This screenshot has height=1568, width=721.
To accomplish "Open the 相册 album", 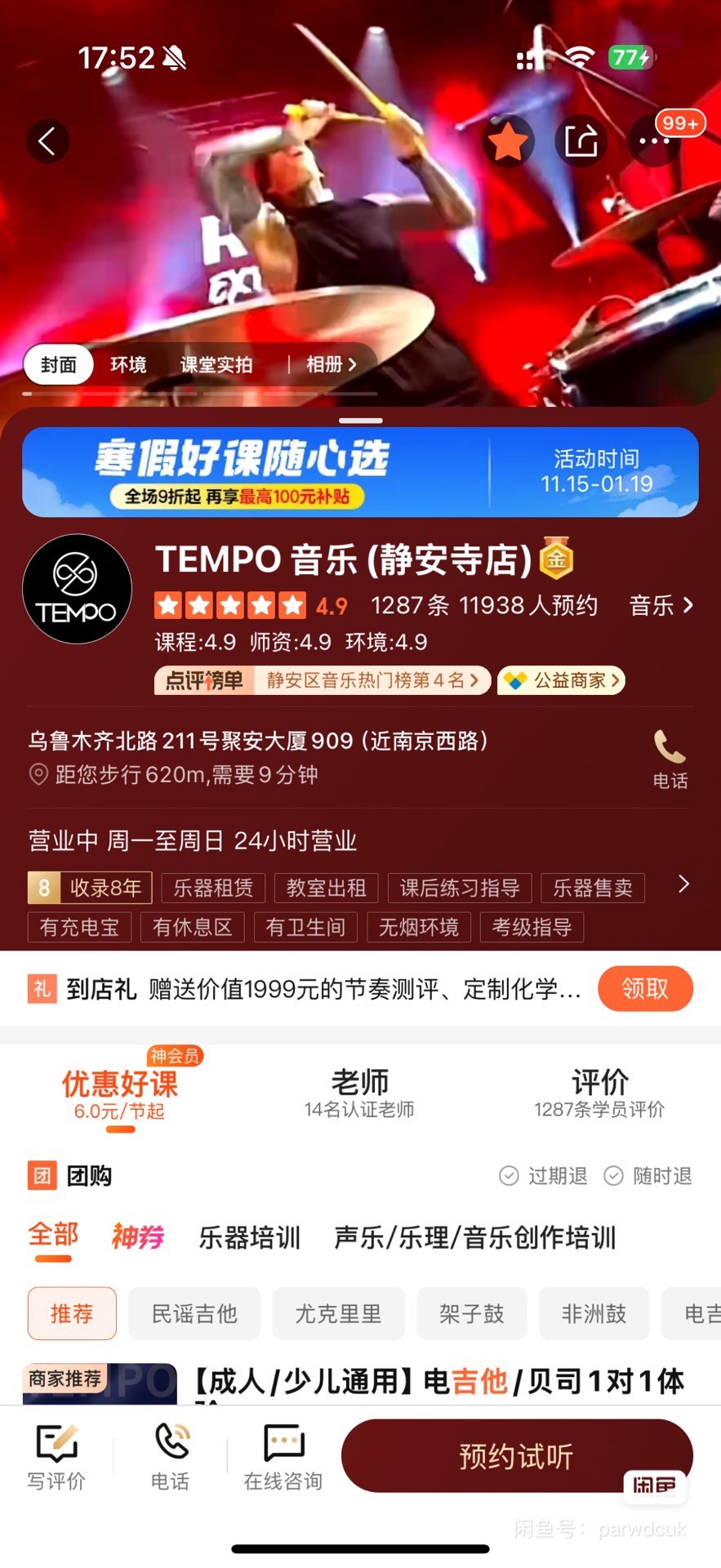I will pyautogui.click(x=331, y=364).
